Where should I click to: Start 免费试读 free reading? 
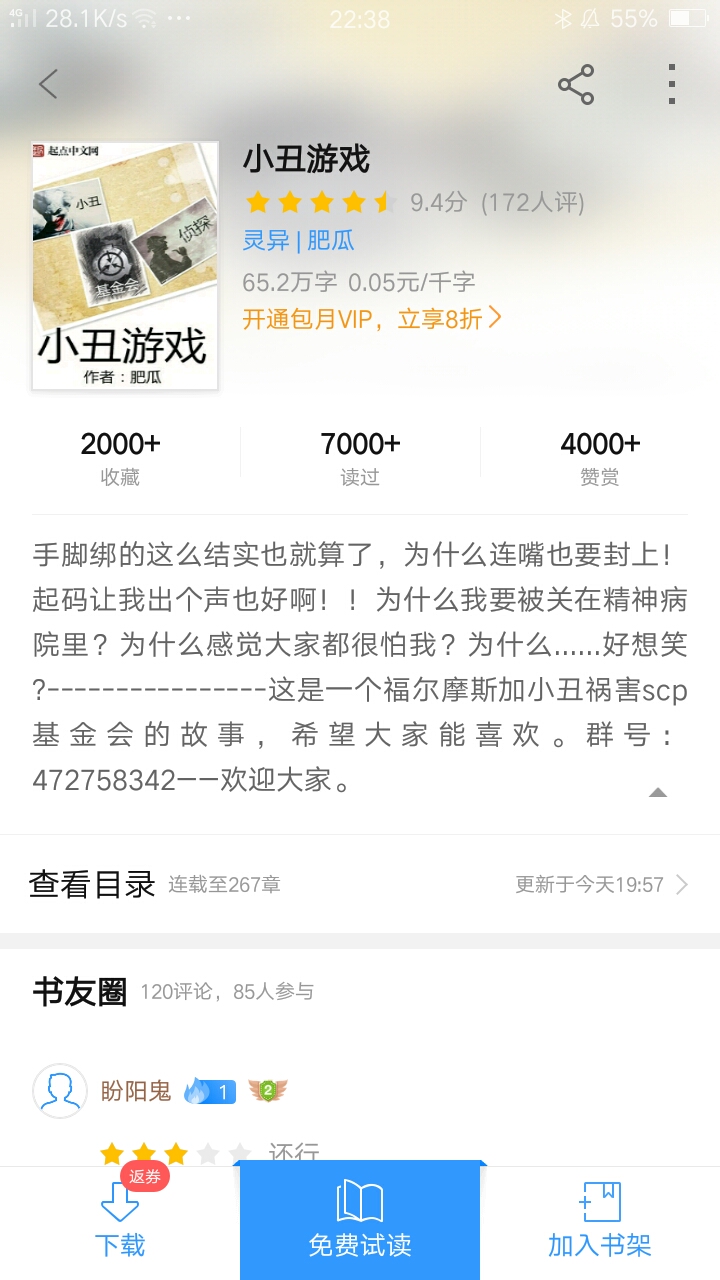360,1220
